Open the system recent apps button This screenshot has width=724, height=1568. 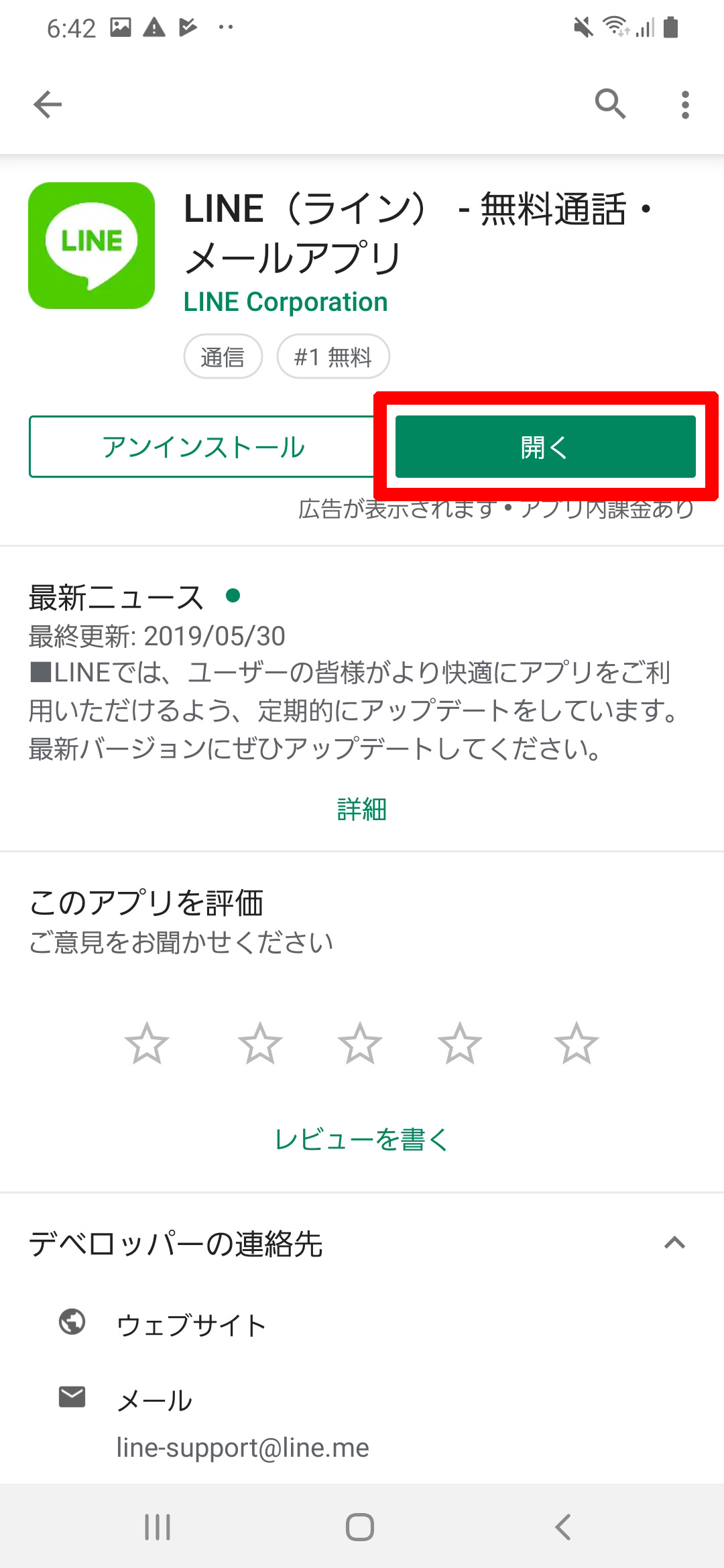(158, 1527)
